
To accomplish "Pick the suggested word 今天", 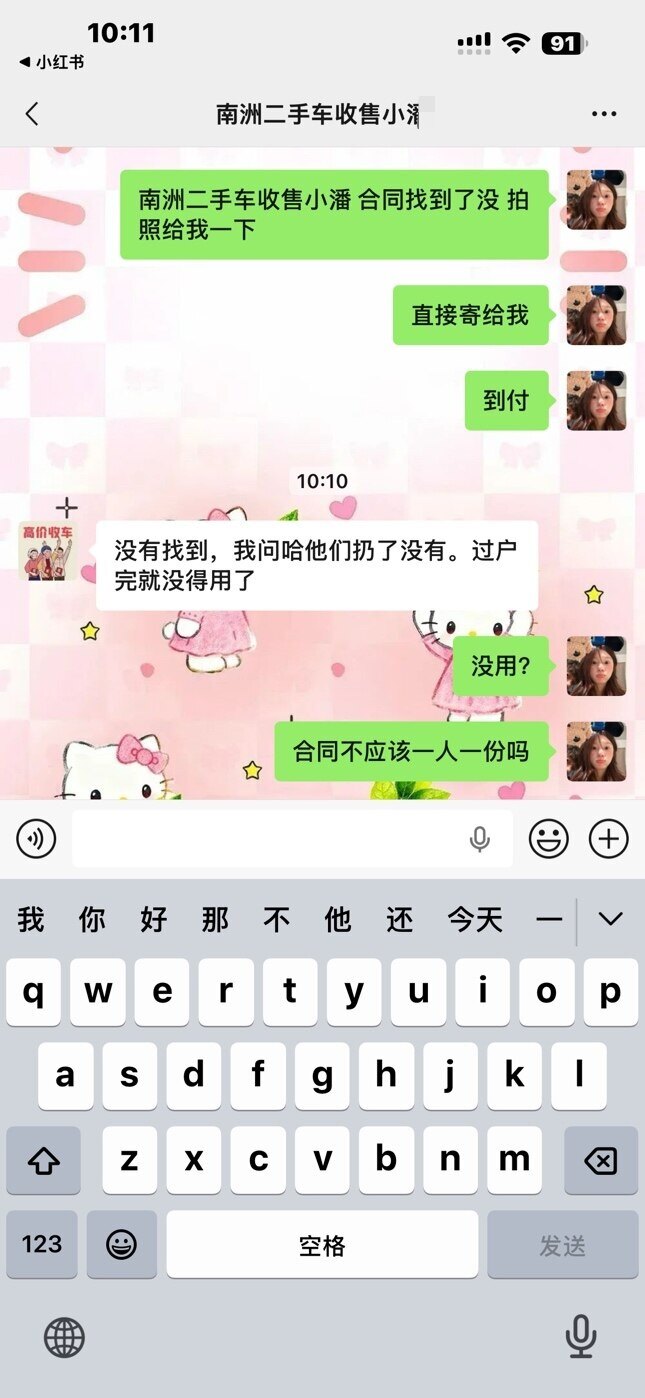I will pyautogui.click(x=474, y=919).
